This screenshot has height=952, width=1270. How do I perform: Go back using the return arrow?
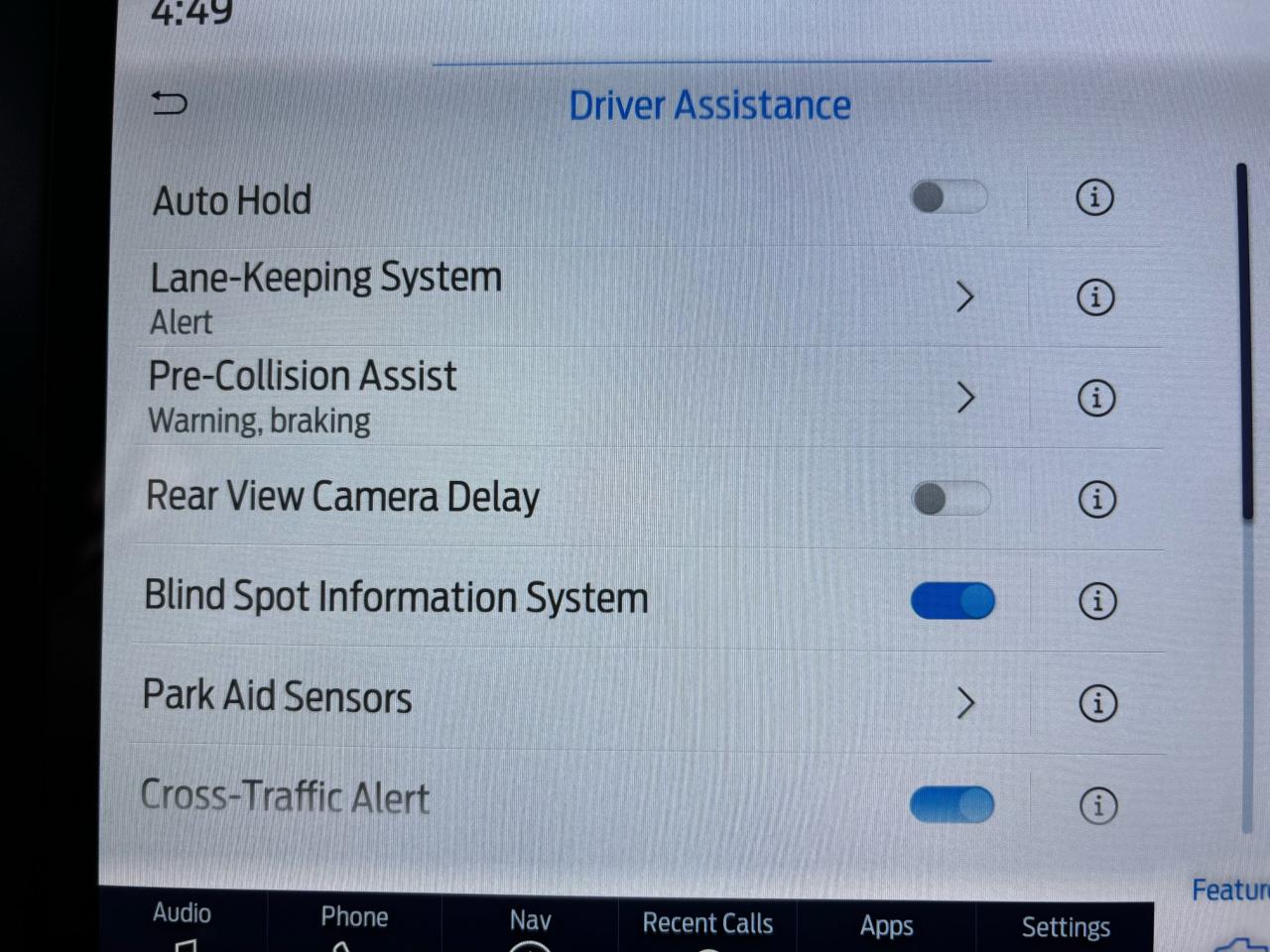coord(169,103)
